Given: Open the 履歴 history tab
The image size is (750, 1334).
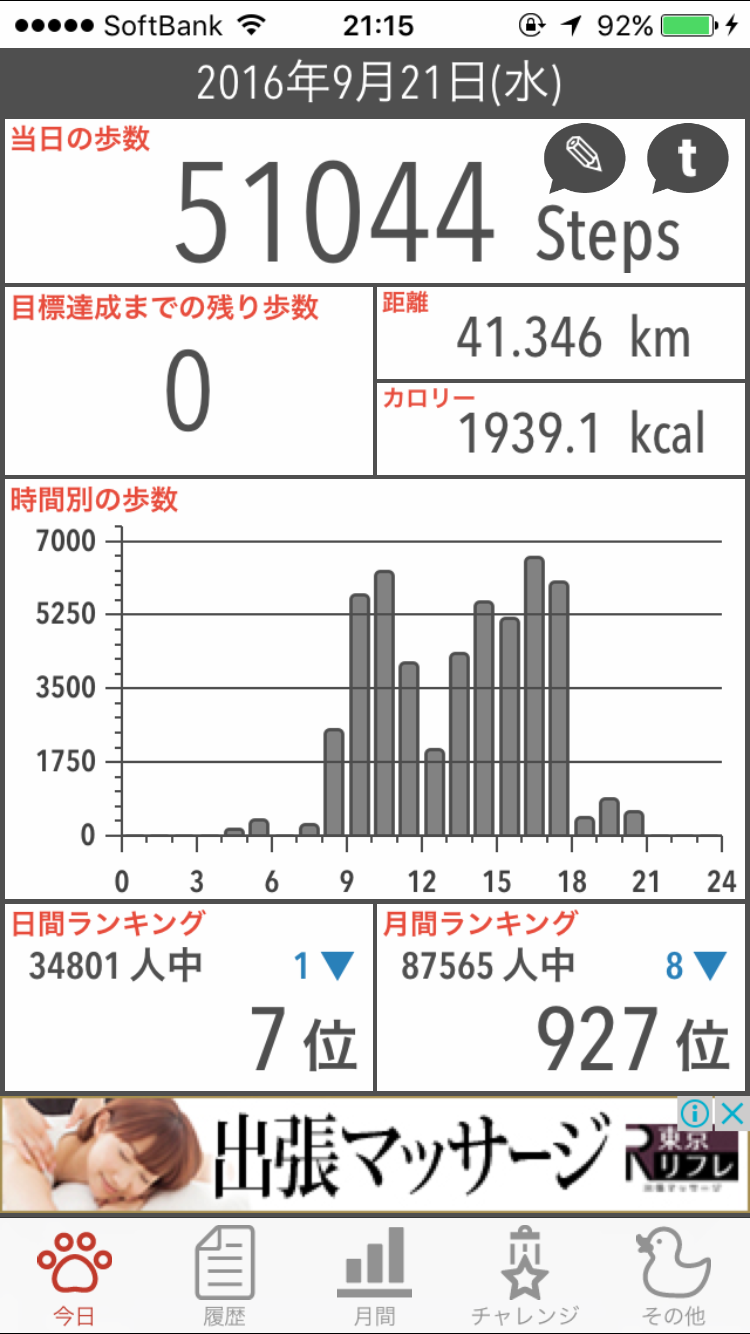Looking at the screenshot, I should point(224,1277).
